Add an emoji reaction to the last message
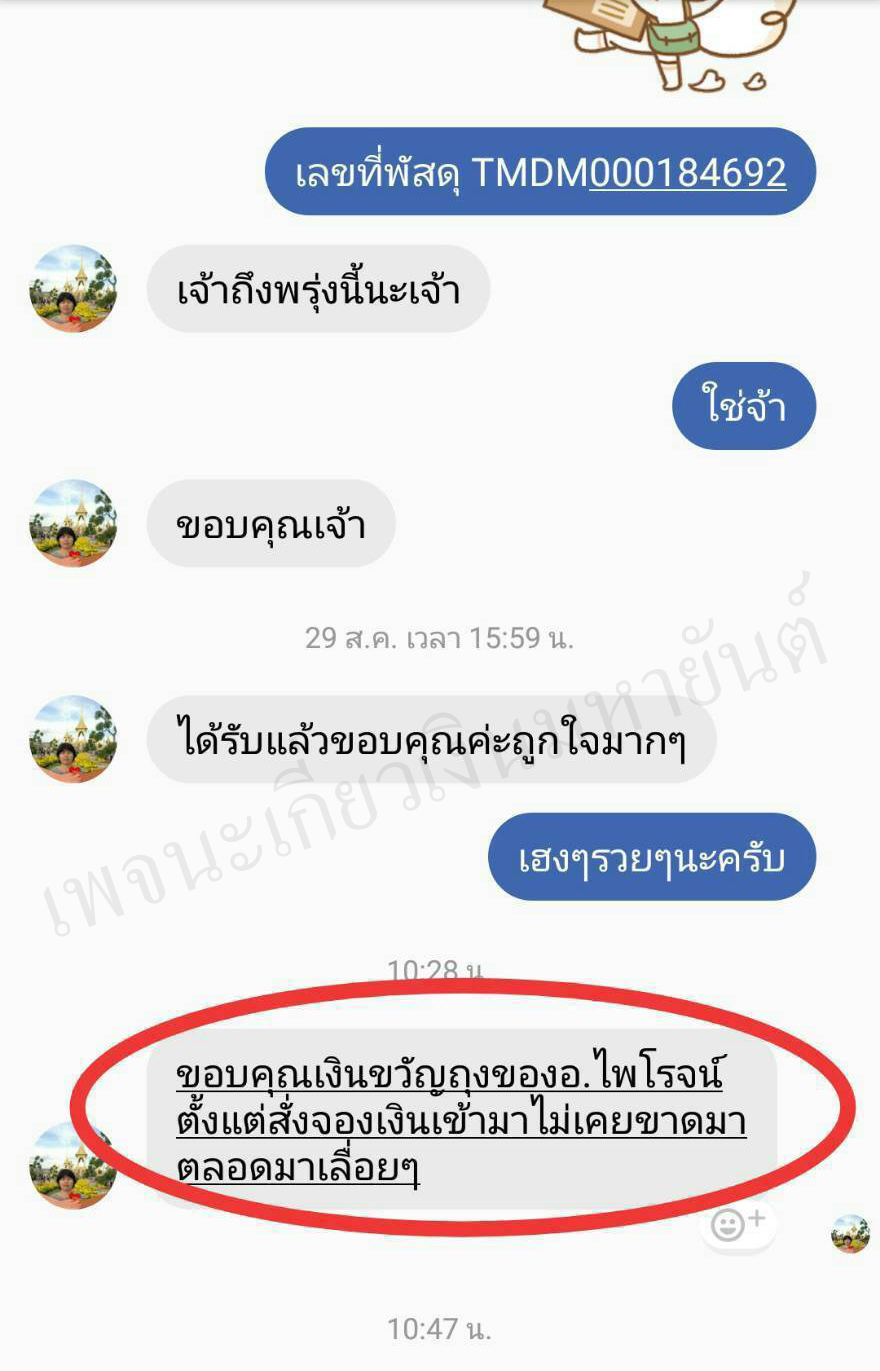 [x=737, y=1222]
